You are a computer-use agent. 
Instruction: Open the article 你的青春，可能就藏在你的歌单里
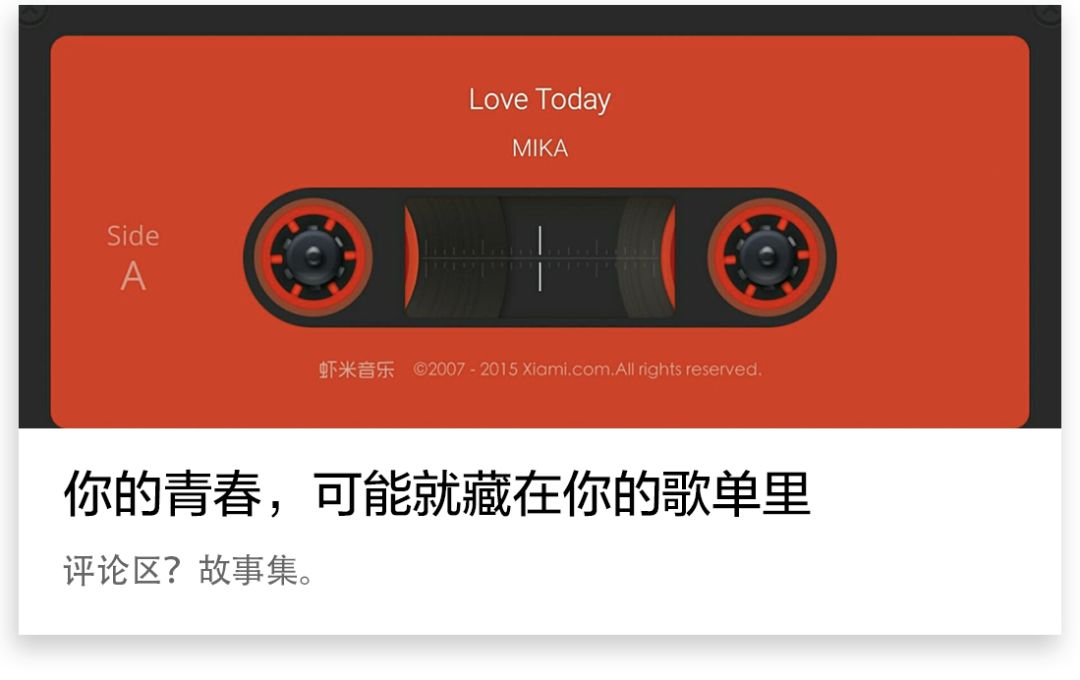click(x=437, y=494)
